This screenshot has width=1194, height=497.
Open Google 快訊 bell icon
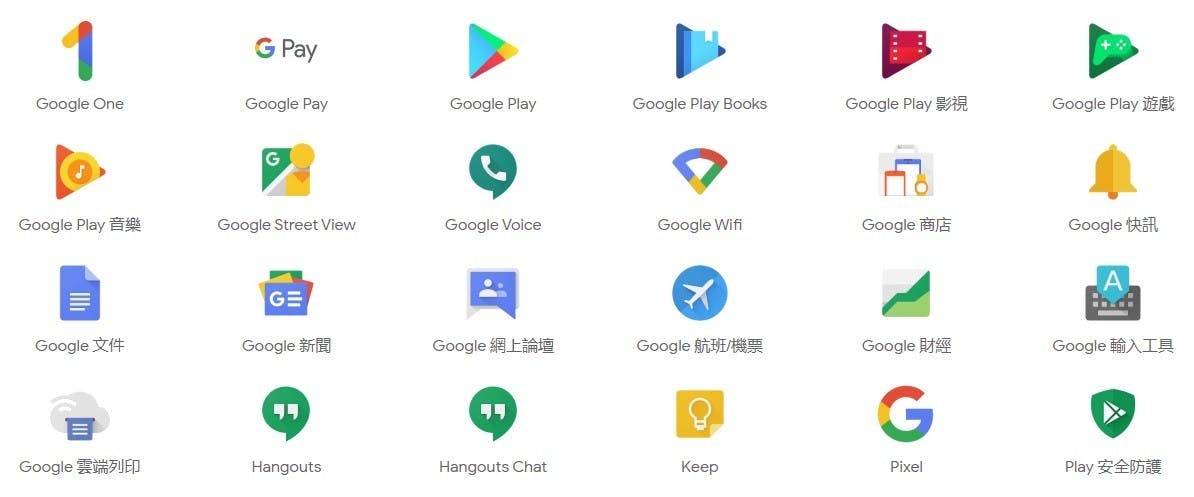1113,172
